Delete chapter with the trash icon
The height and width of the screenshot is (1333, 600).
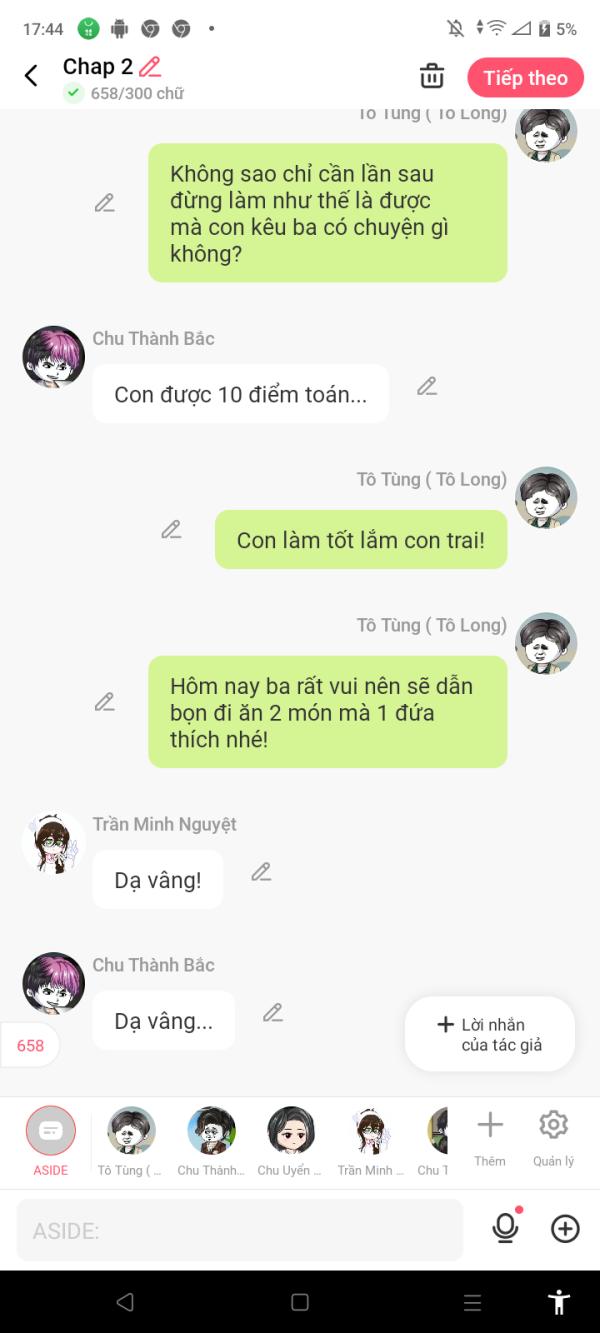(431, 76)
